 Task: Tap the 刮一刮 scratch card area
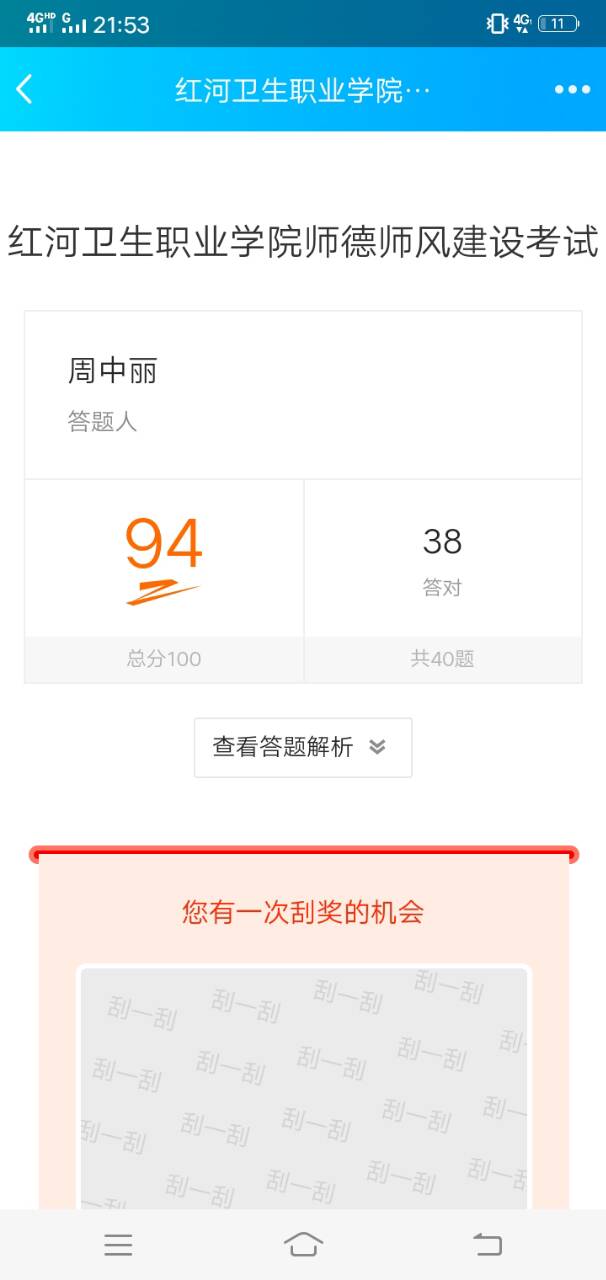coord(303,1085)
